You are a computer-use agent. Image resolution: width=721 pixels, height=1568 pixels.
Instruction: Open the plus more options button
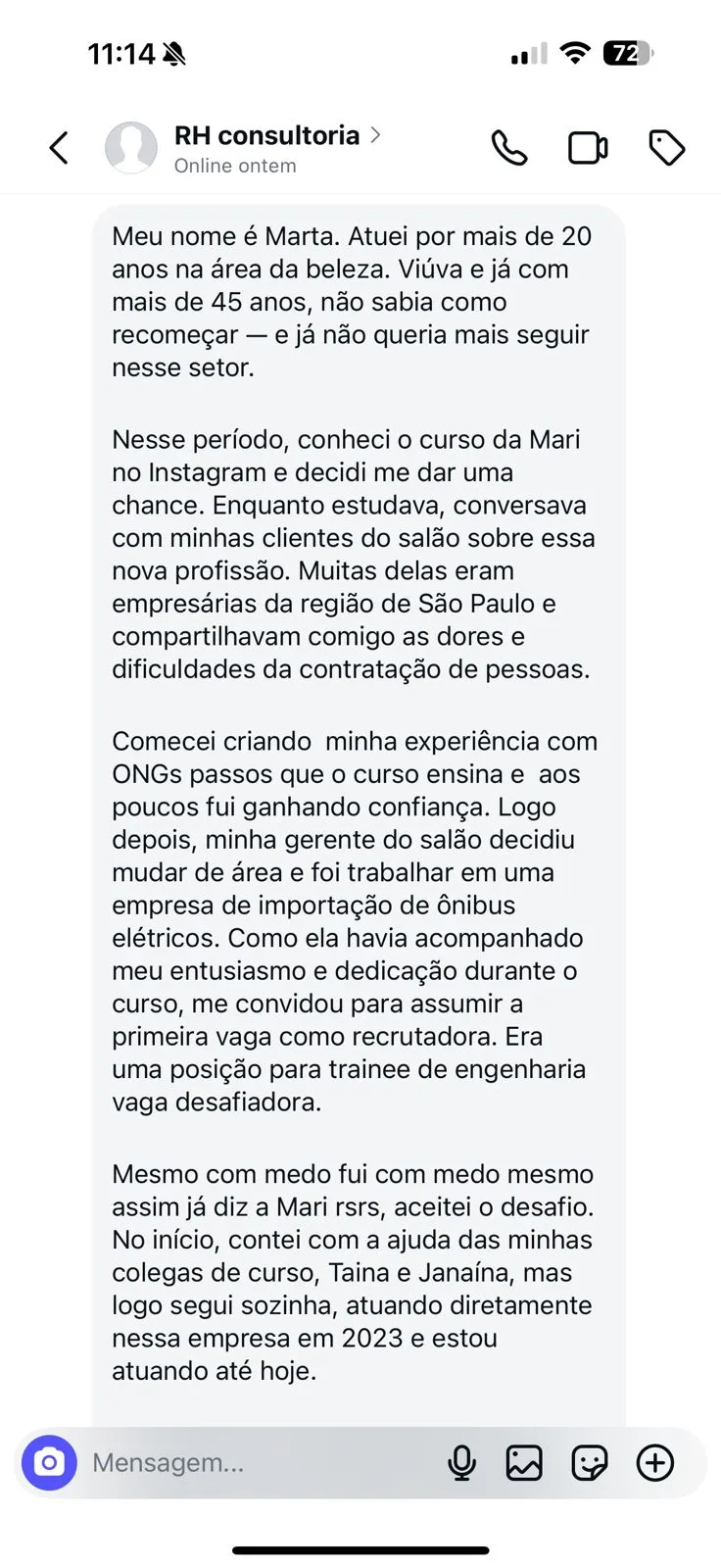pos(655,1463)
